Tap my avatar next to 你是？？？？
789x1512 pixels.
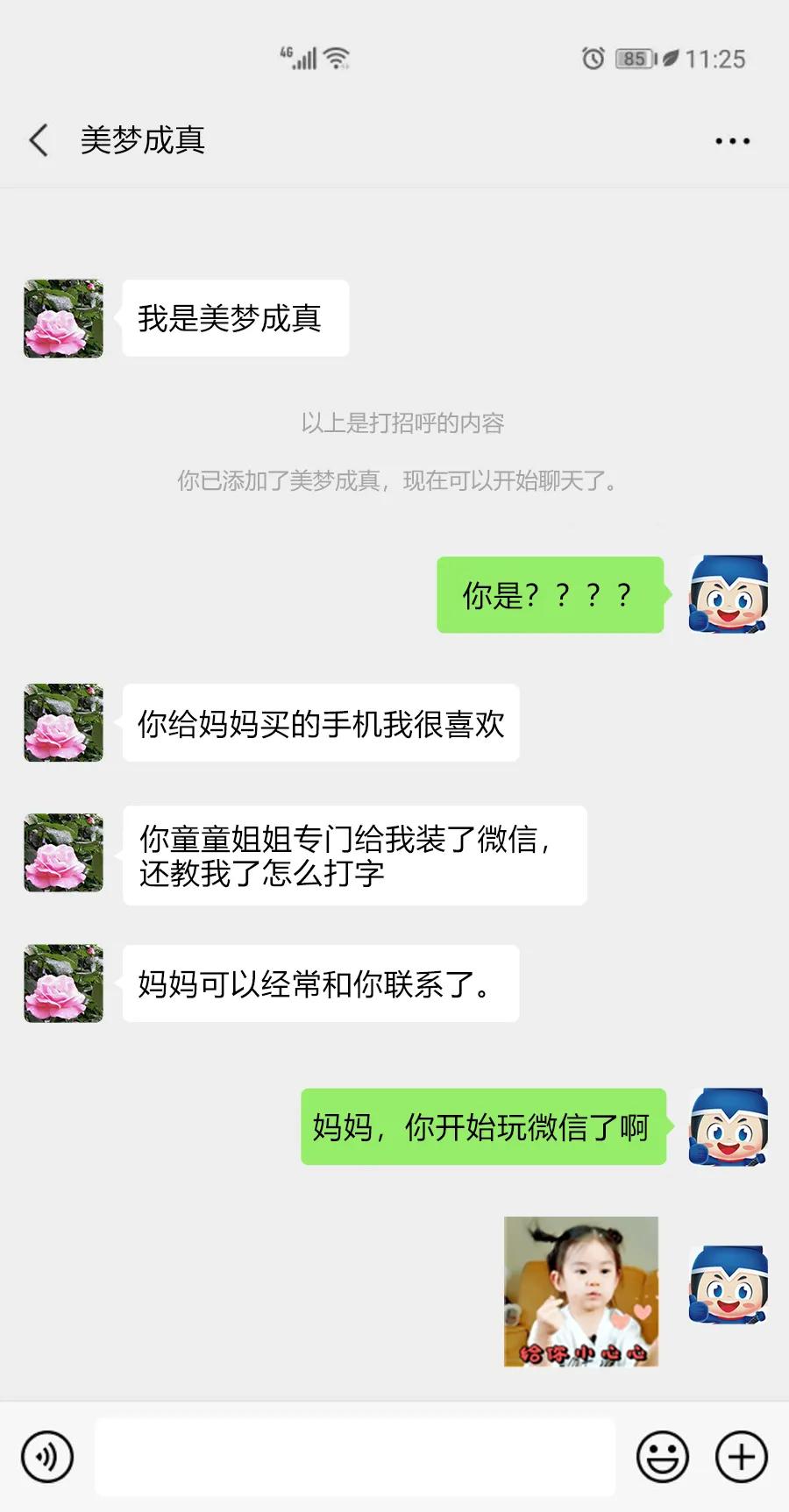tap(728, 594)
